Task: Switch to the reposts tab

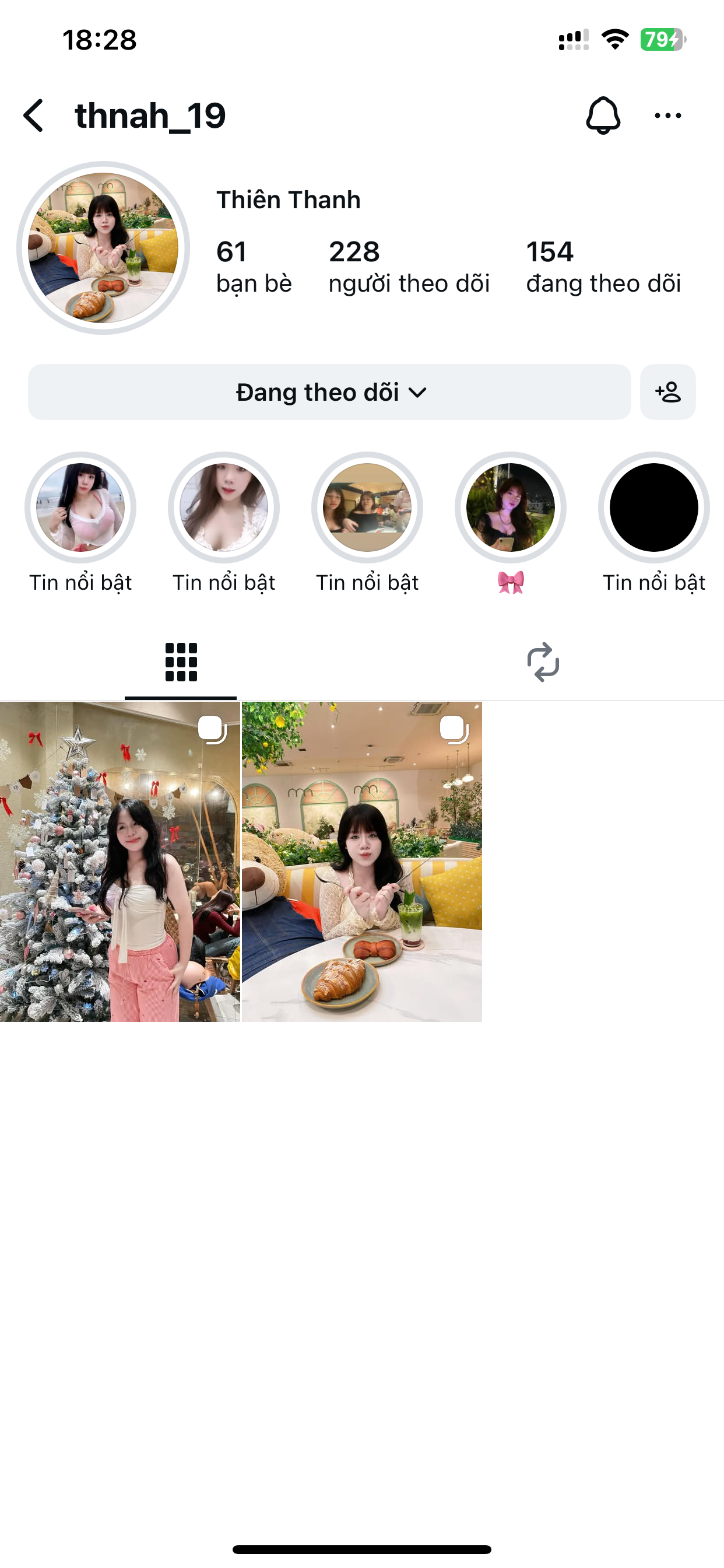Action: [x=543, y=662]
